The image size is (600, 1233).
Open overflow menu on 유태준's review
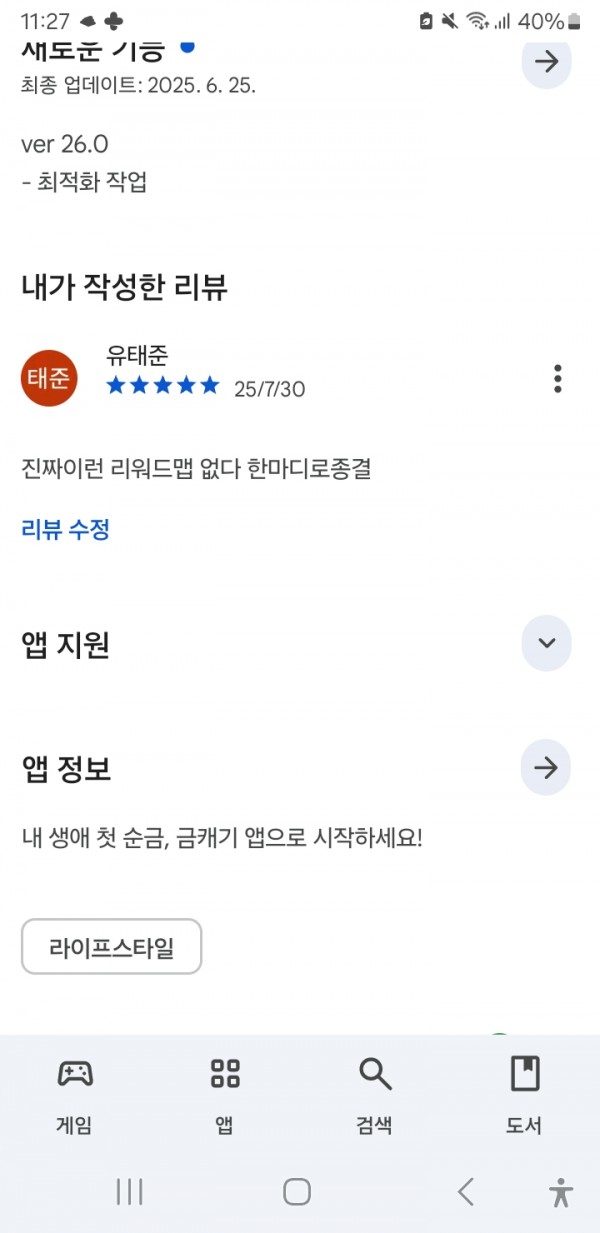557,379
